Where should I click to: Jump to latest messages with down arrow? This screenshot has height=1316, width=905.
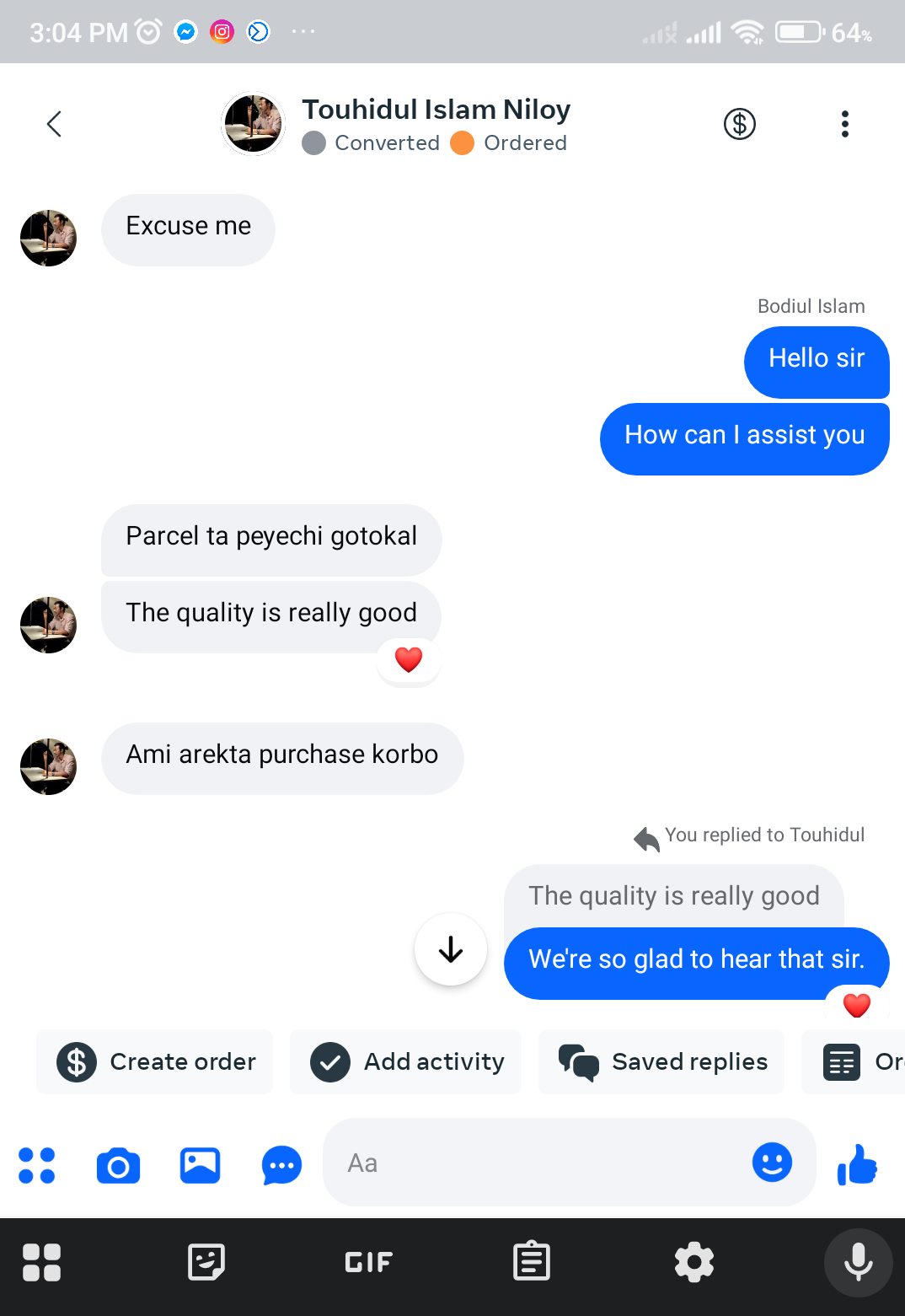click(x=451, y=949)
